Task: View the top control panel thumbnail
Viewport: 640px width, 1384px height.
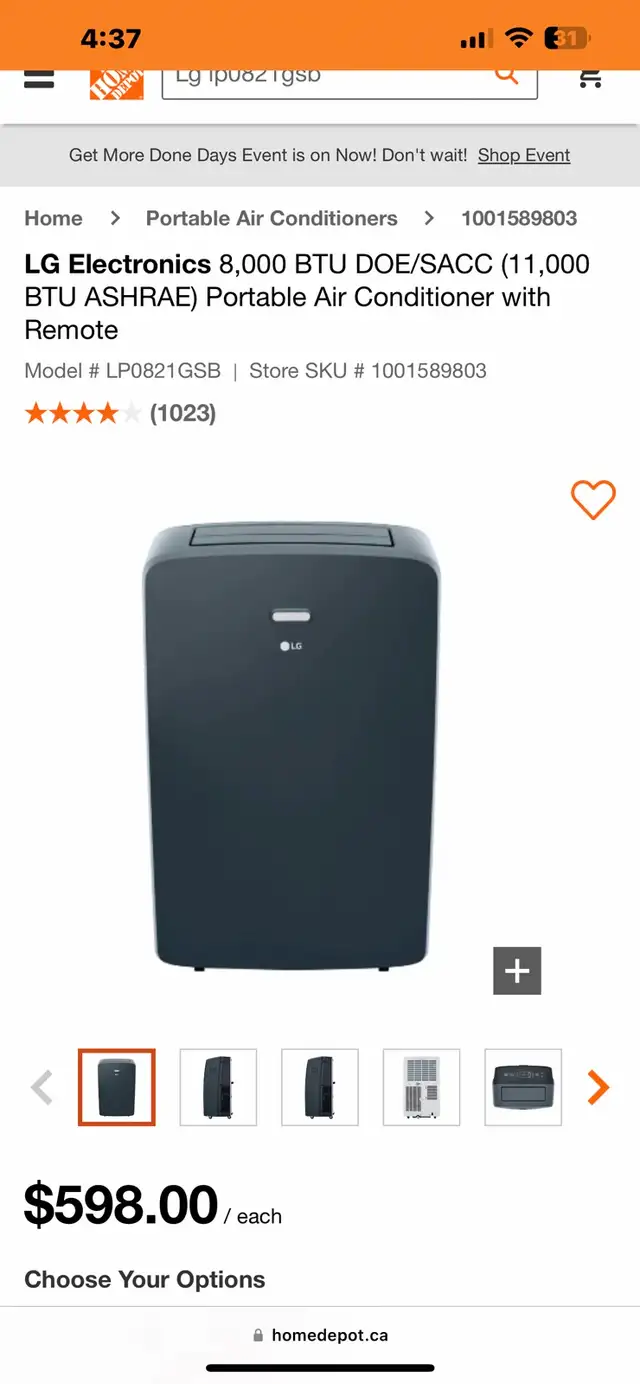Action: 523,1087
